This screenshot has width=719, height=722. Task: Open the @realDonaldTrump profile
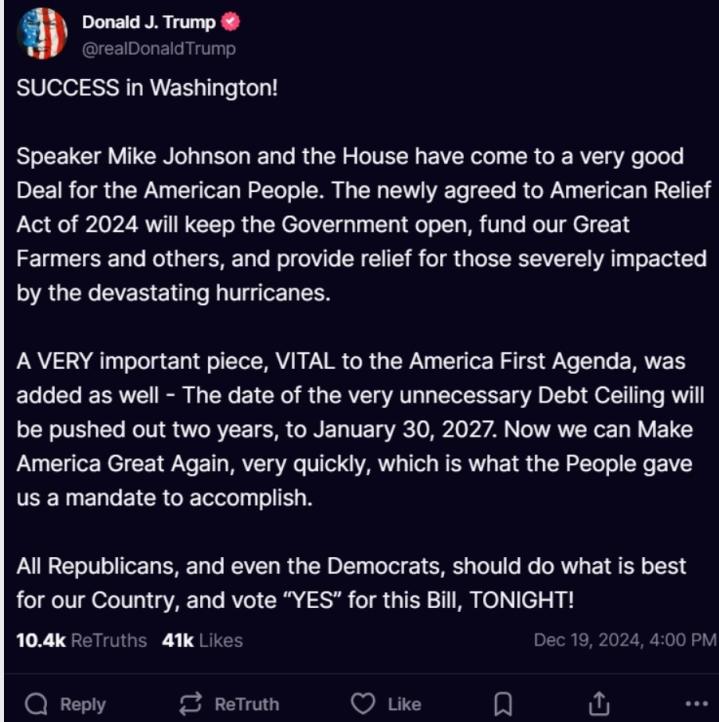(x=159, y=48)
